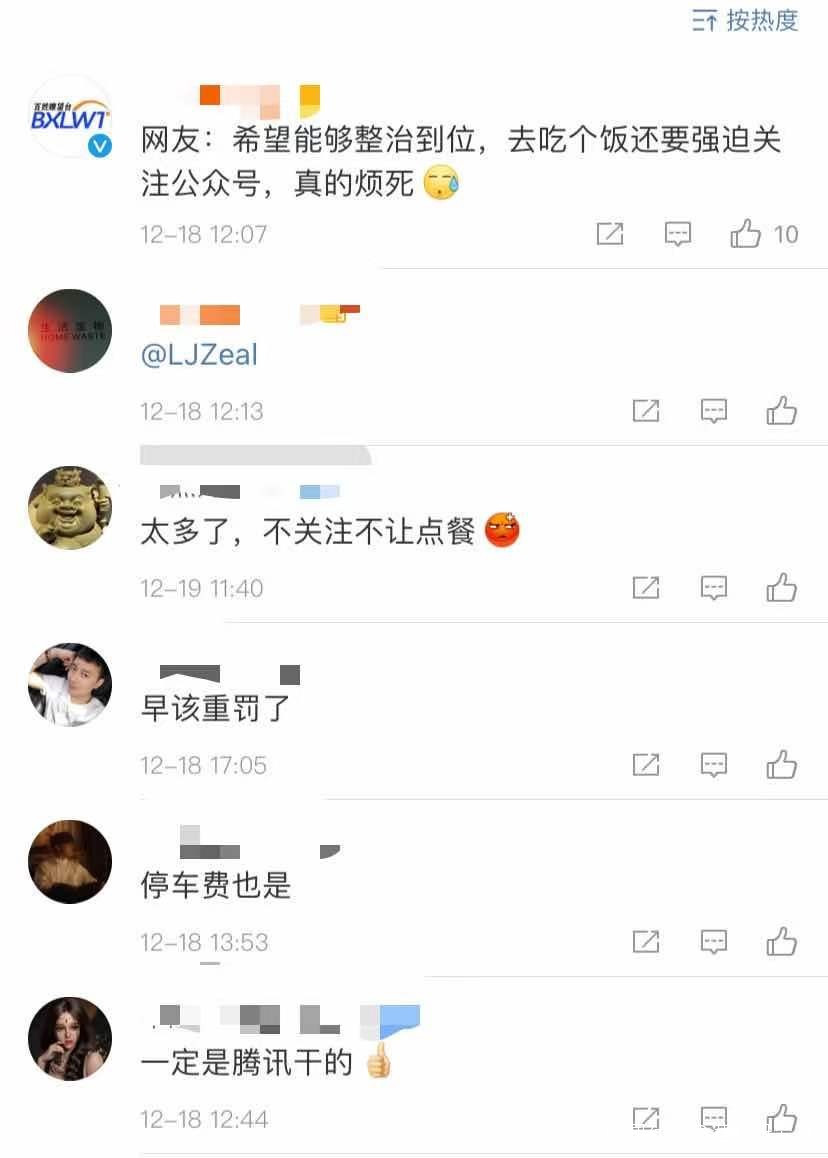Open the BXLWT verified account avatar
828x1158 pixels.
[x=70, y=117]
